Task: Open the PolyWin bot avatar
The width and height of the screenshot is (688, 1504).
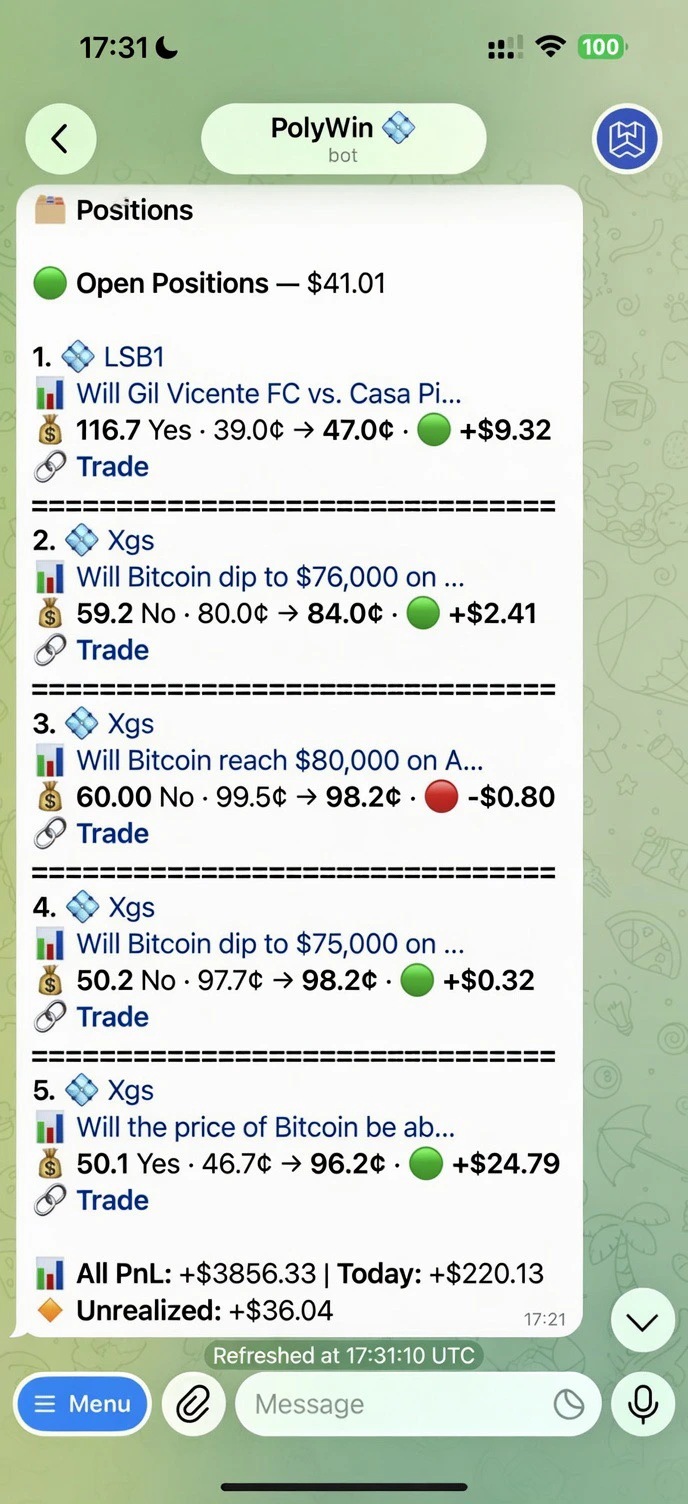Action: click(627, 139)
